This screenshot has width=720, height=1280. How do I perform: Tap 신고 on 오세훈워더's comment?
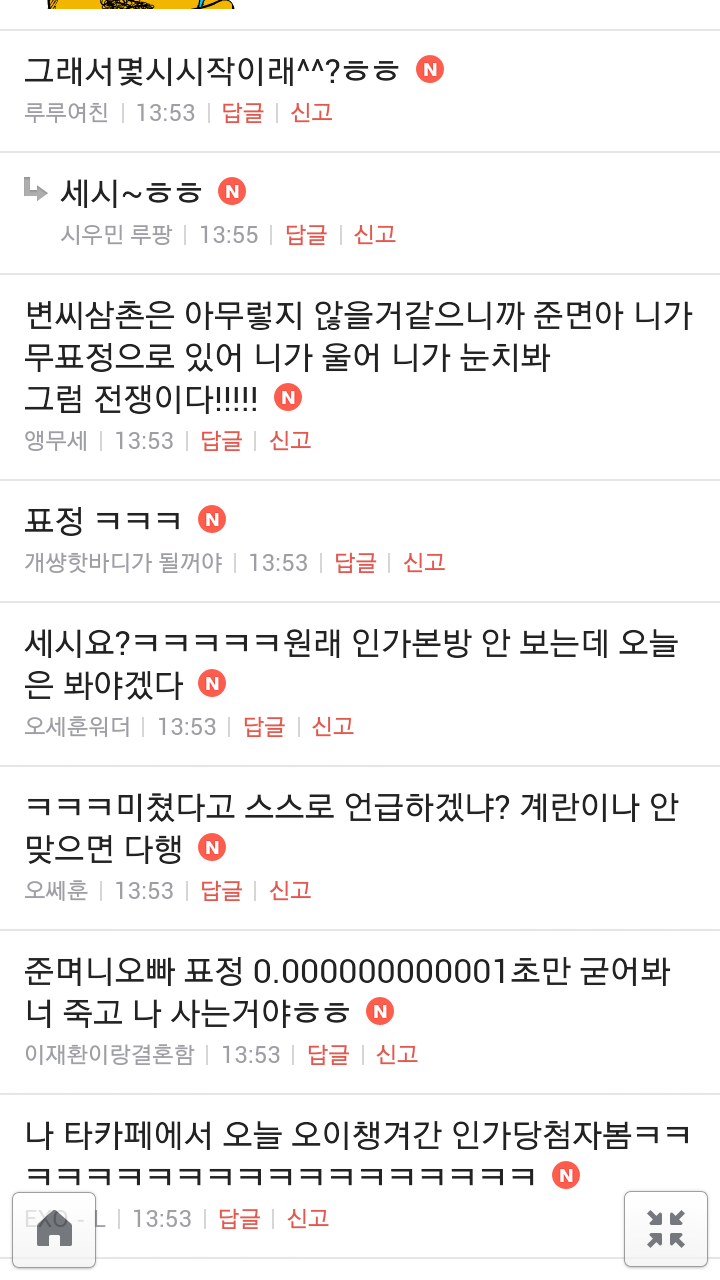[x=333, y=726]
